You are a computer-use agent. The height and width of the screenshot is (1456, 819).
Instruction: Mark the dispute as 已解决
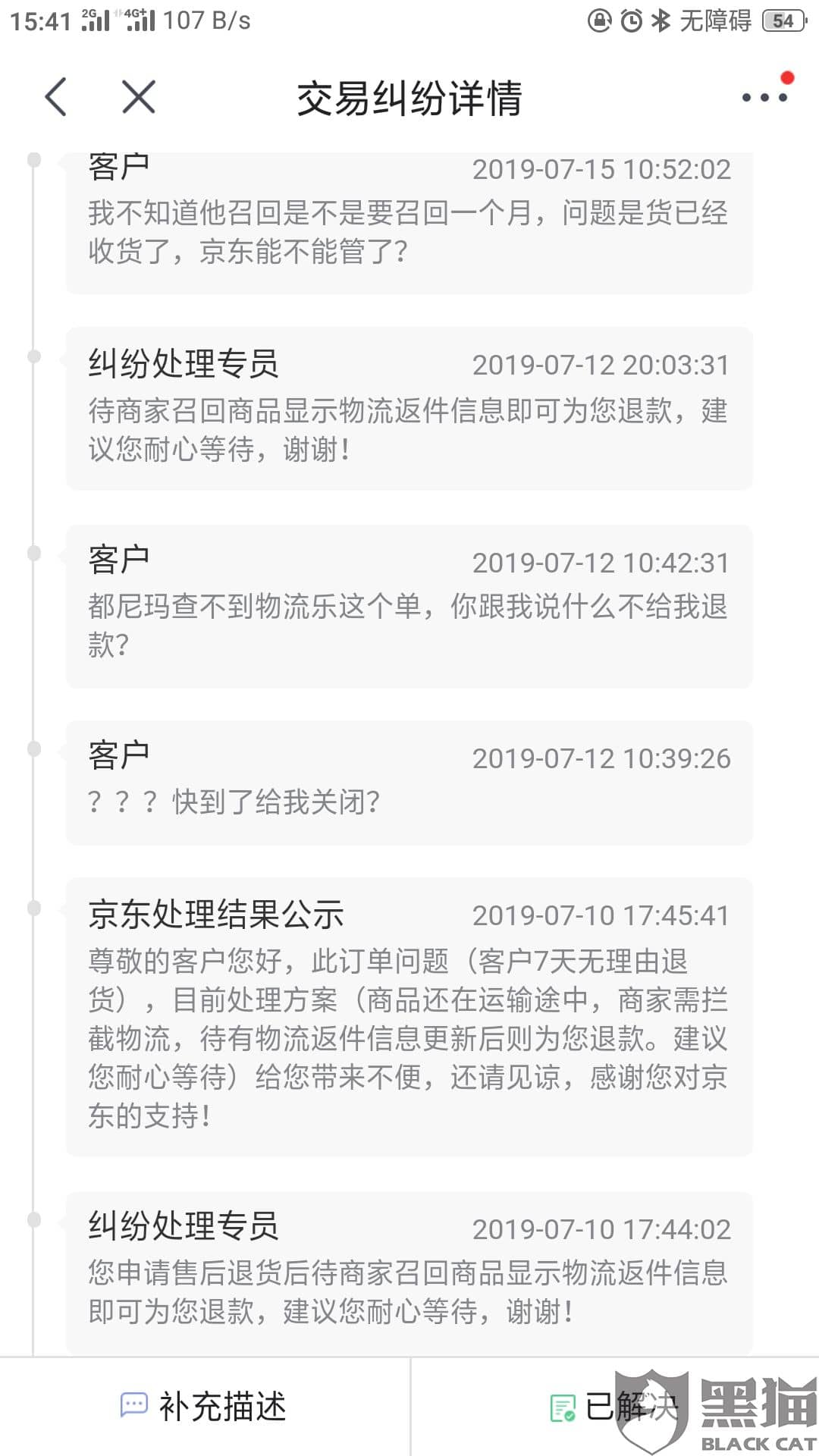pos(614,1406)
